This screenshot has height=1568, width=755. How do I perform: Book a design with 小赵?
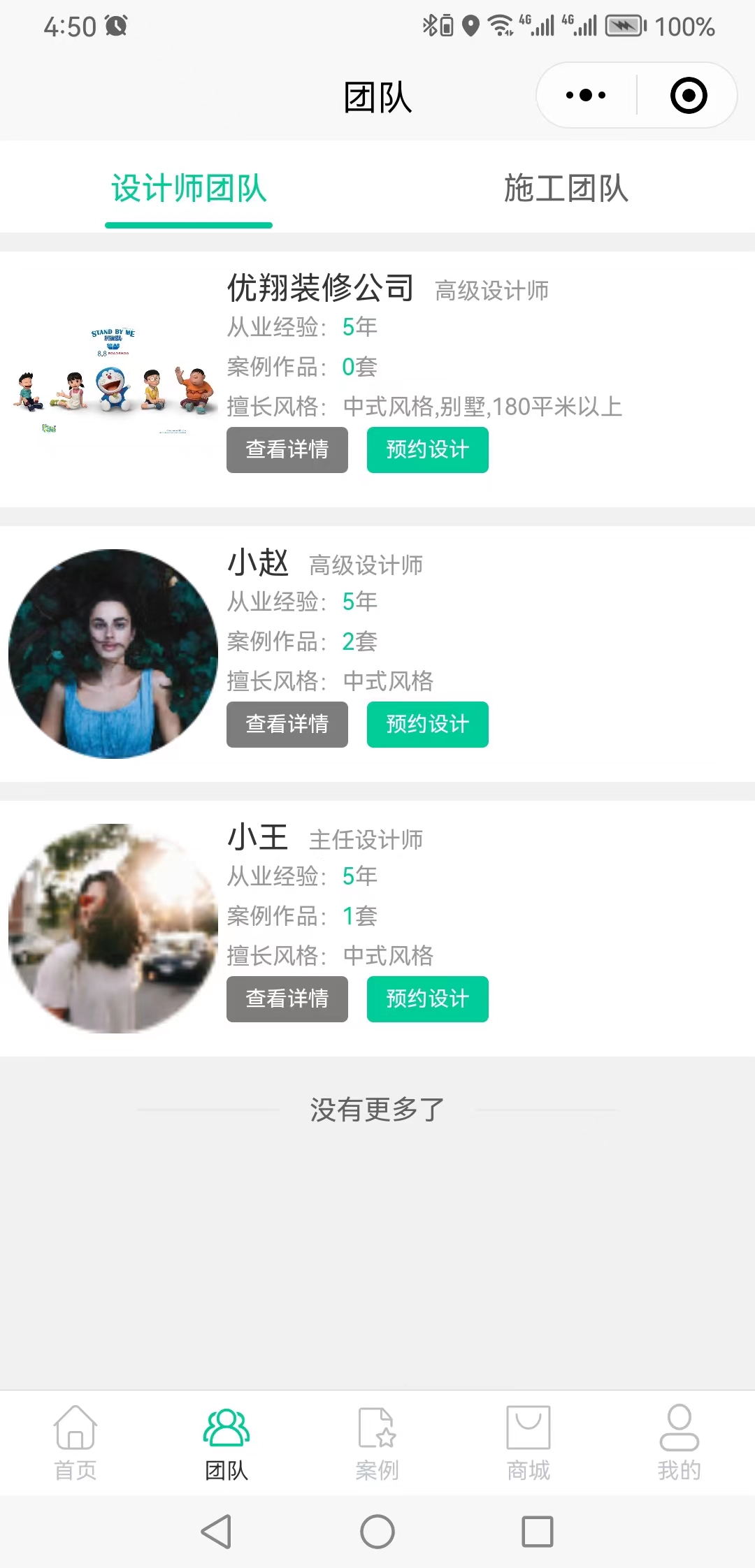427,724
